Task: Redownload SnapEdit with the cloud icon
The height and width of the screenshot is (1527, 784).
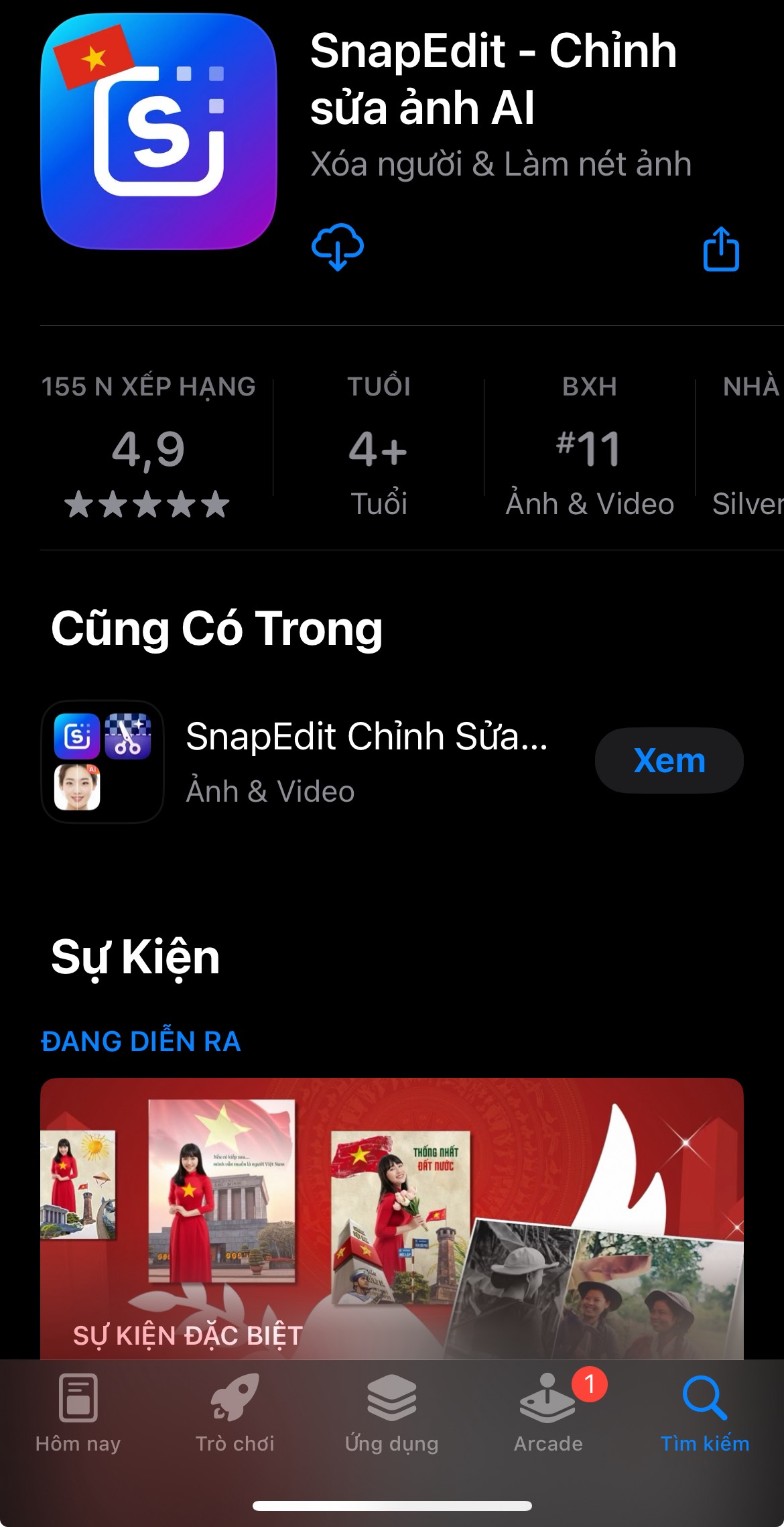Action: coord(338,247)
